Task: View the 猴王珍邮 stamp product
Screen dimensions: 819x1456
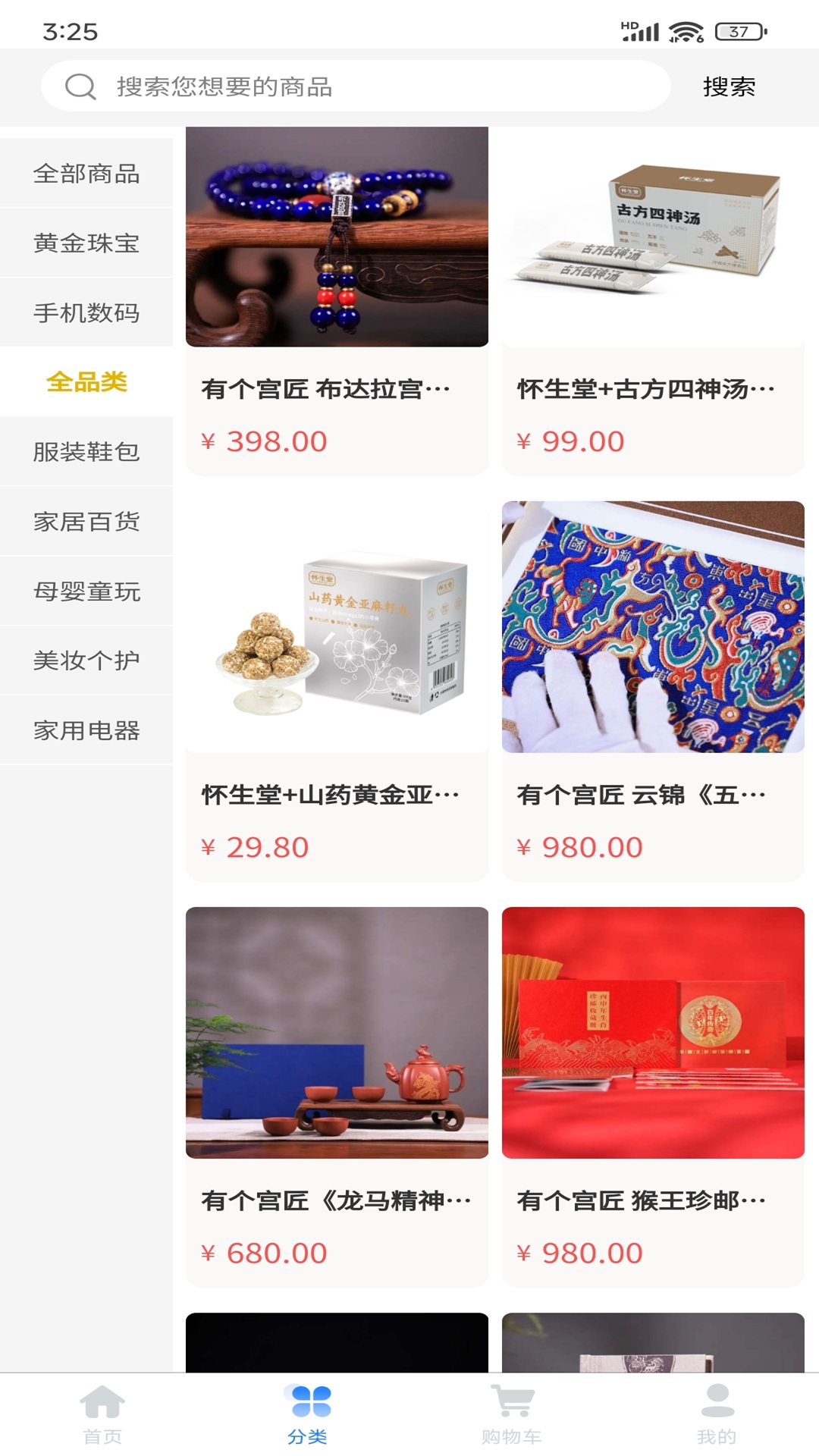Action: tap(652, 1096)
